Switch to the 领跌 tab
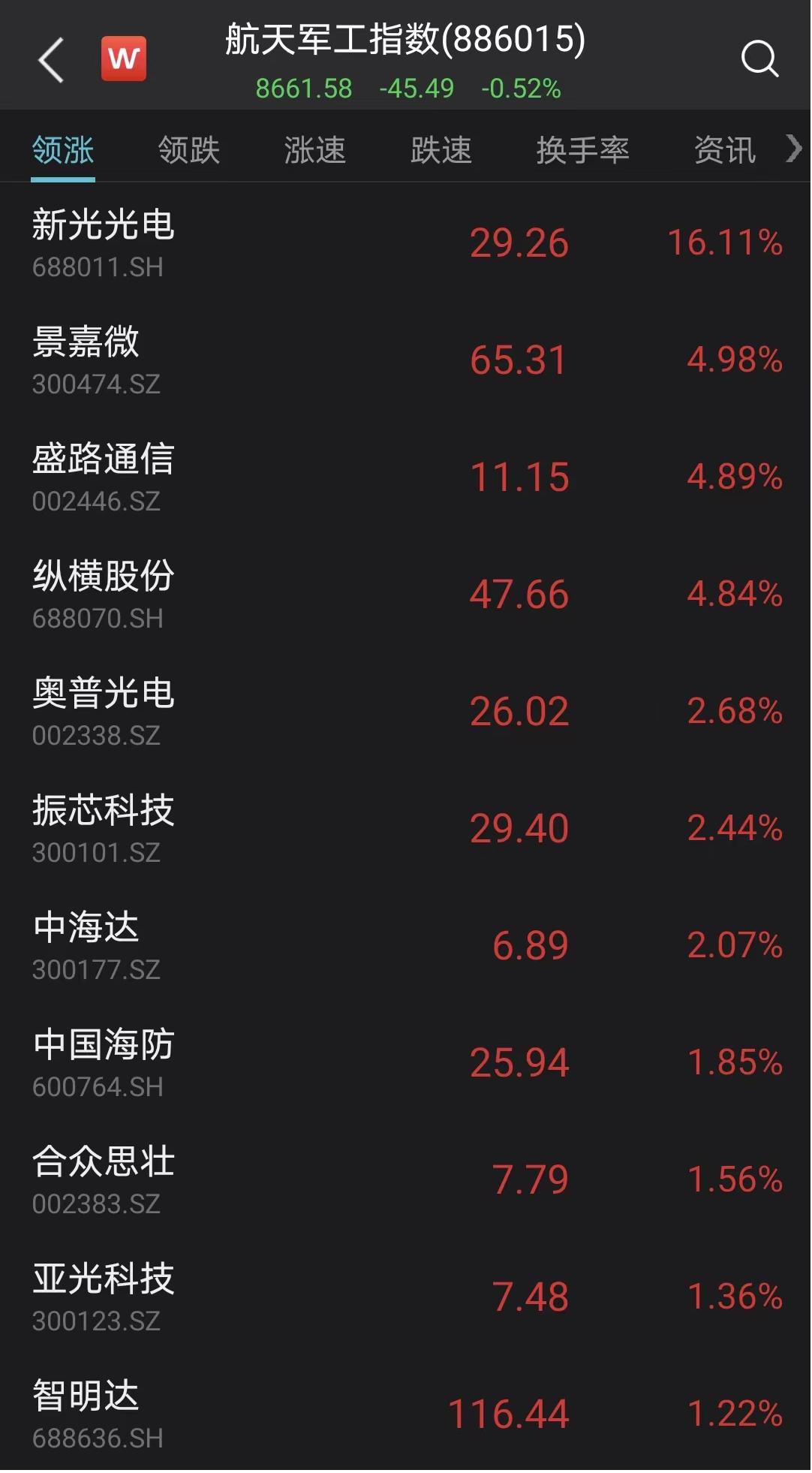 coord(189,150)
